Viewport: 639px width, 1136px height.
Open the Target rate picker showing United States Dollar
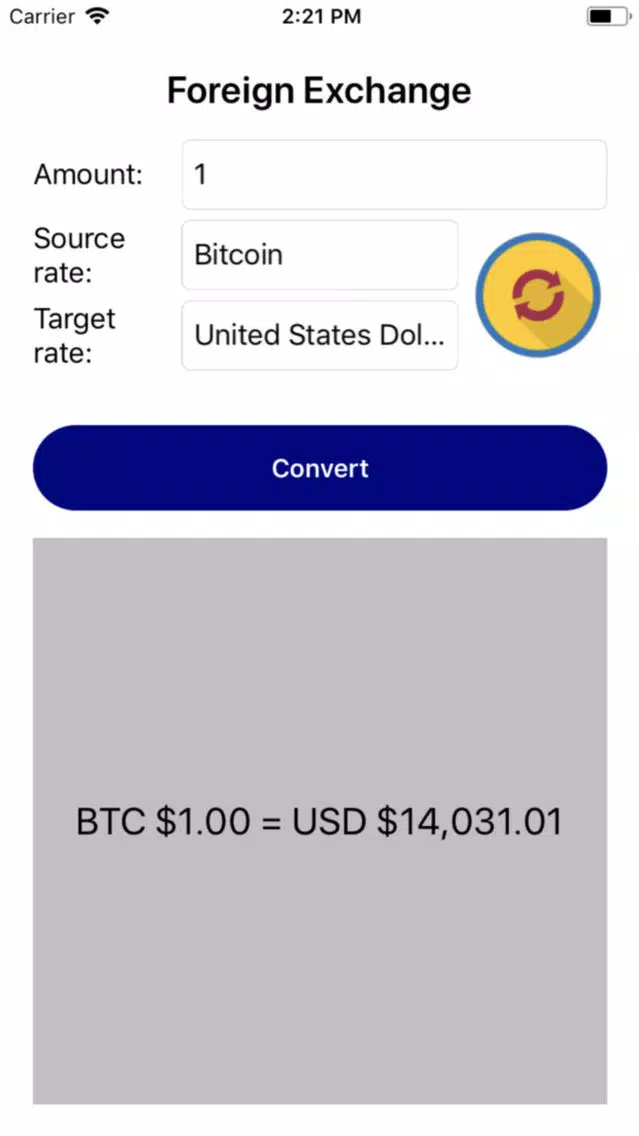click(320, 335)
